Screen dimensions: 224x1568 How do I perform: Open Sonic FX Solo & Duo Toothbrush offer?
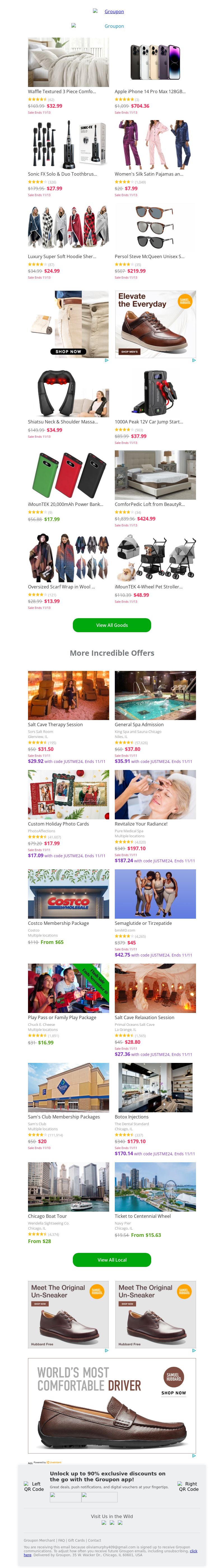click(x=62, y=174)
